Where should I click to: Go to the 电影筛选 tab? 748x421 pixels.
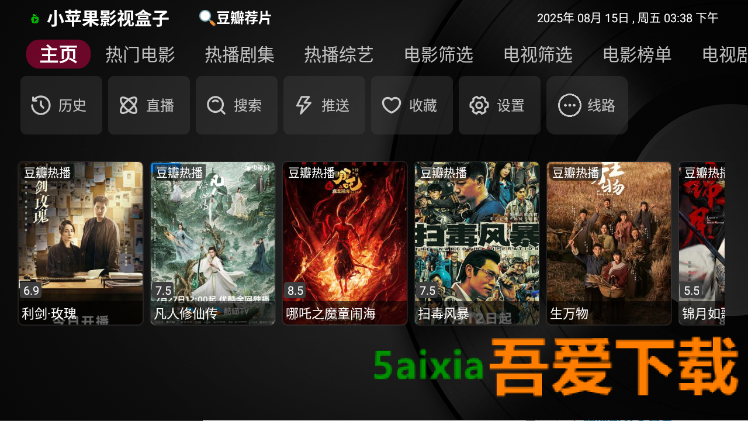[438, 55]
